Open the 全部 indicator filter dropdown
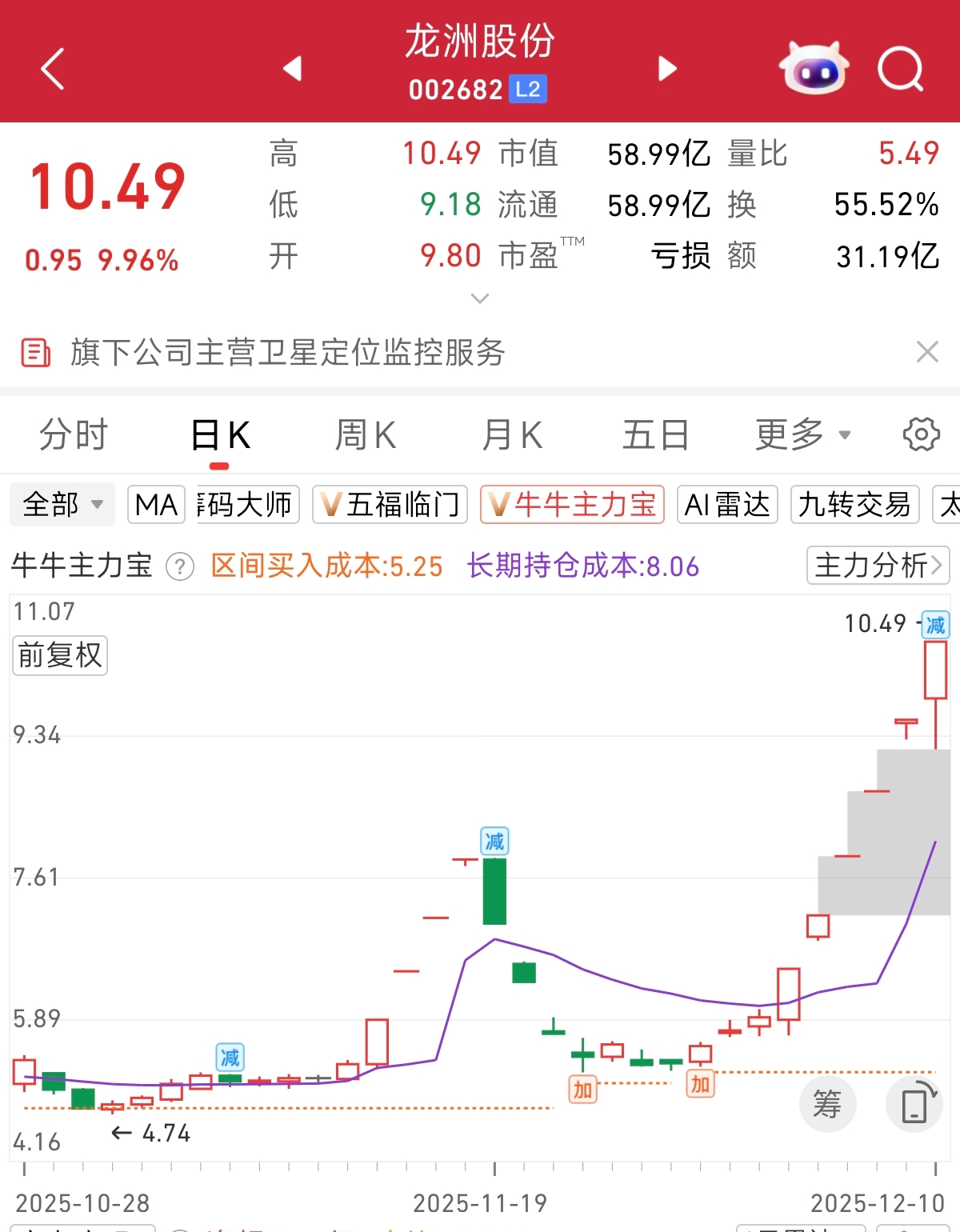Viewport: 960px width, 1232px height. (x=62, y=504)
